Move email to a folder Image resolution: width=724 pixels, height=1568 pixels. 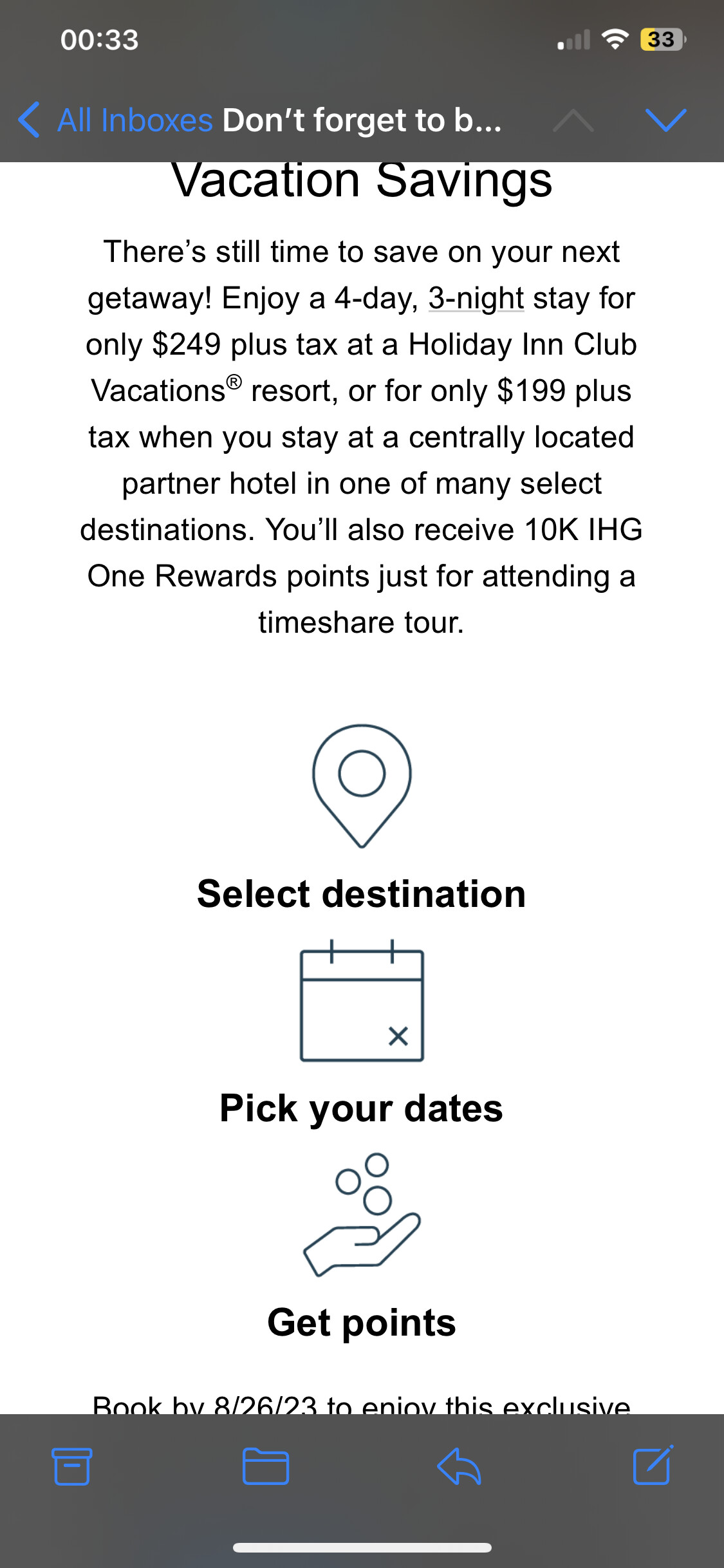pos(266,1466)
